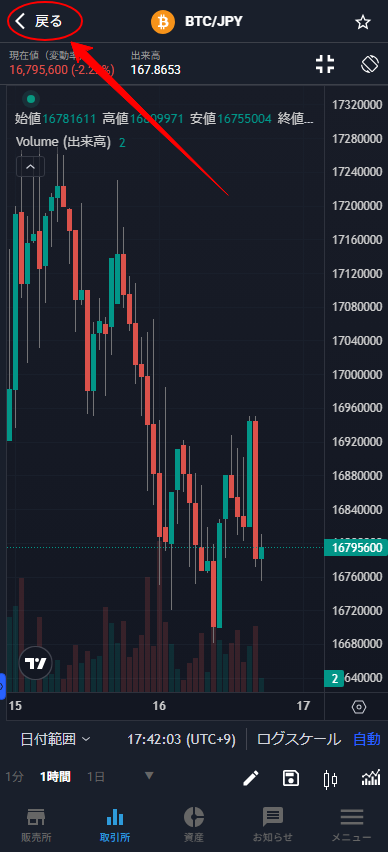Viewport: 388px width, 852px height.
Task: Rotate the chart screen orientation
Action: 372,64
